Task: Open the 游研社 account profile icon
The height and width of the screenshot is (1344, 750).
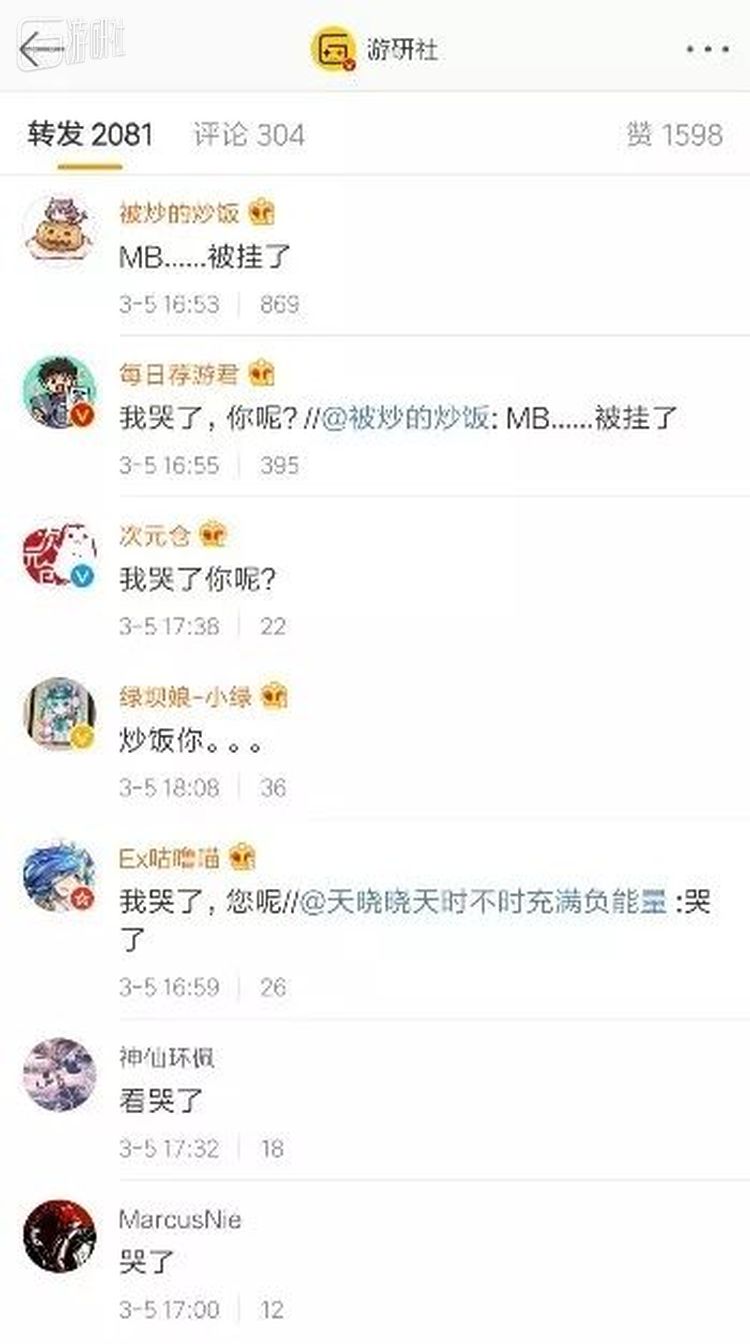Action: (x=335, y=45)
